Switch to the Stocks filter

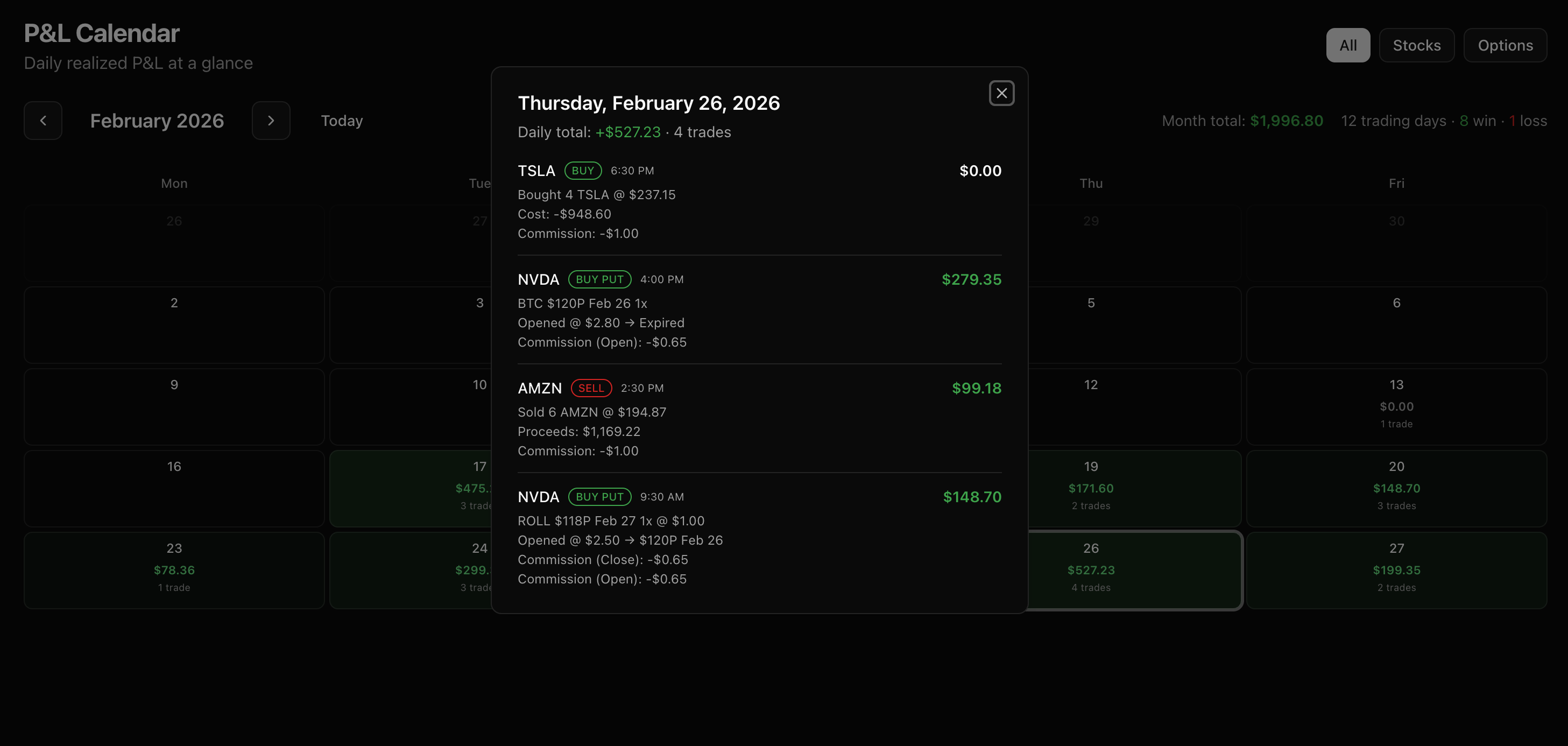tap(1416, 45)
